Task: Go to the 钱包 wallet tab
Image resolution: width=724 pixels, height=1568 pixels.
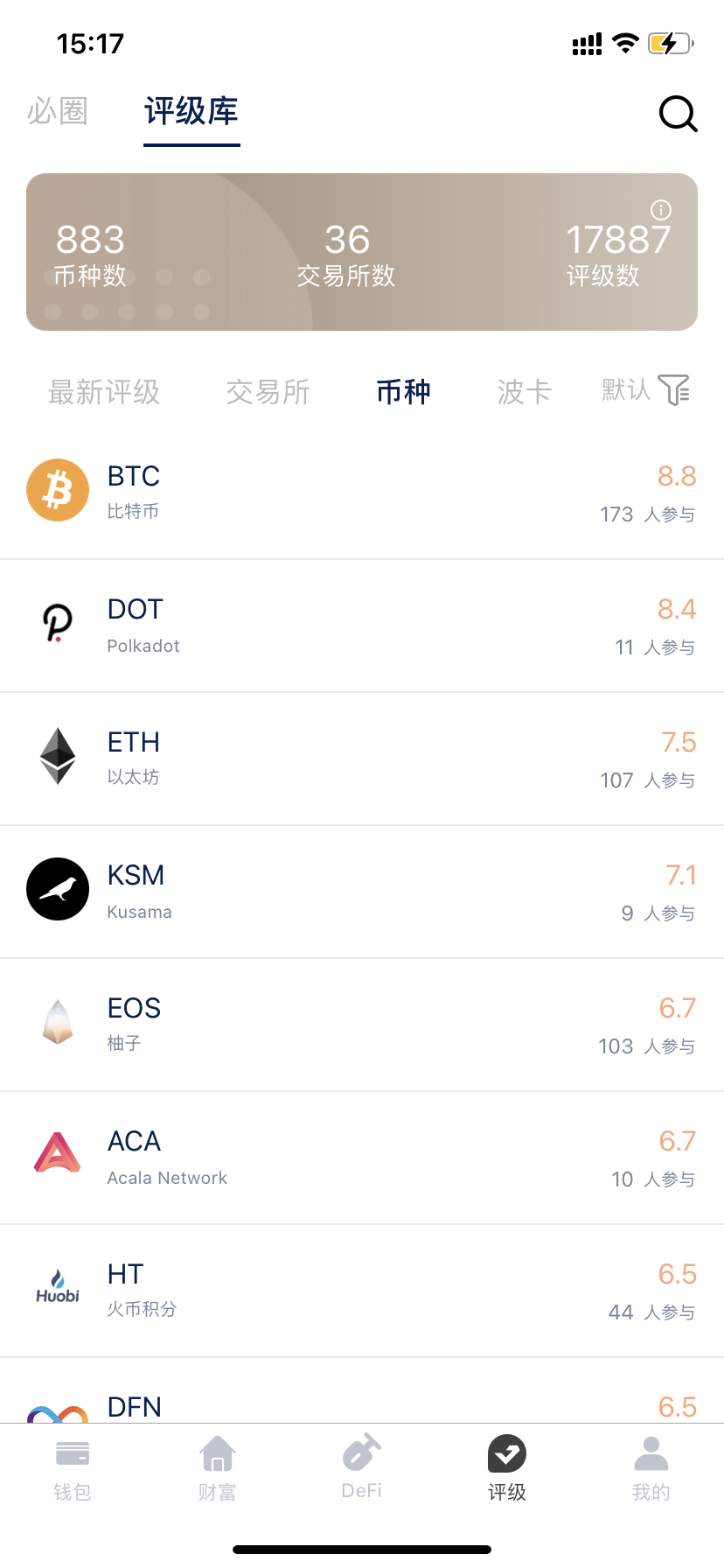Action: click(x=73, y=1470)
